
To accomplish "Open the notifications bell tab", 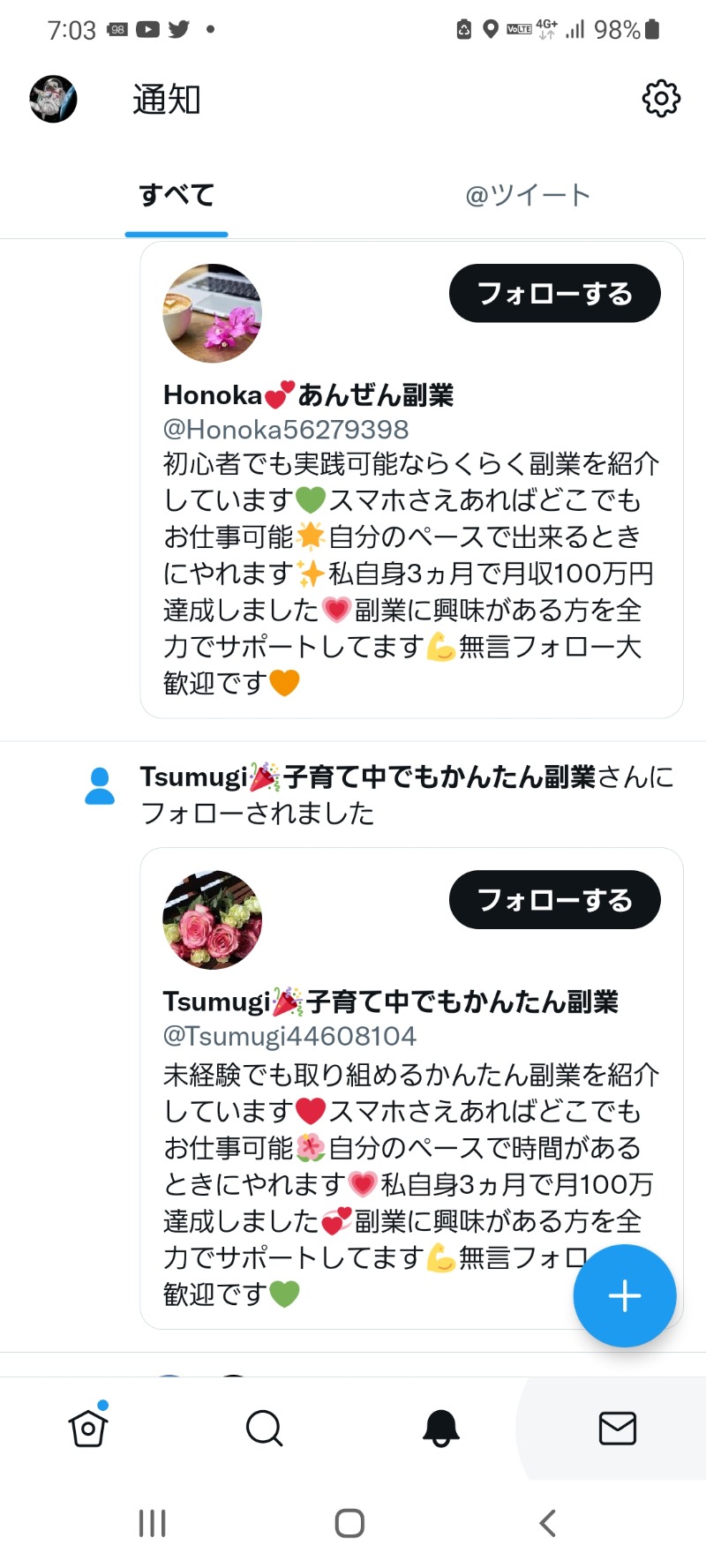I will coord(441,1428).
